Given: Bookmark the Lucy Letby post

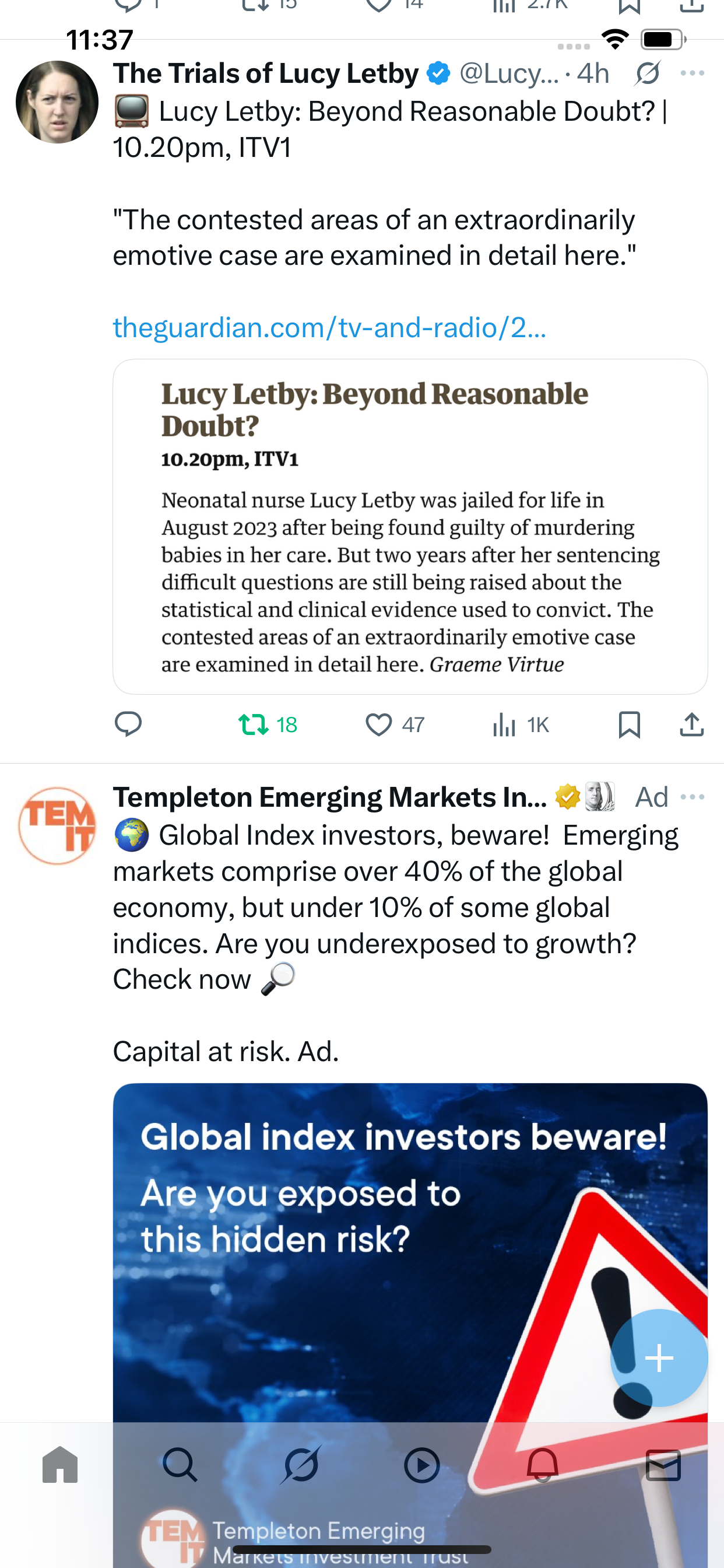Looking at the screenshot, I should click(x=629, y=724).
